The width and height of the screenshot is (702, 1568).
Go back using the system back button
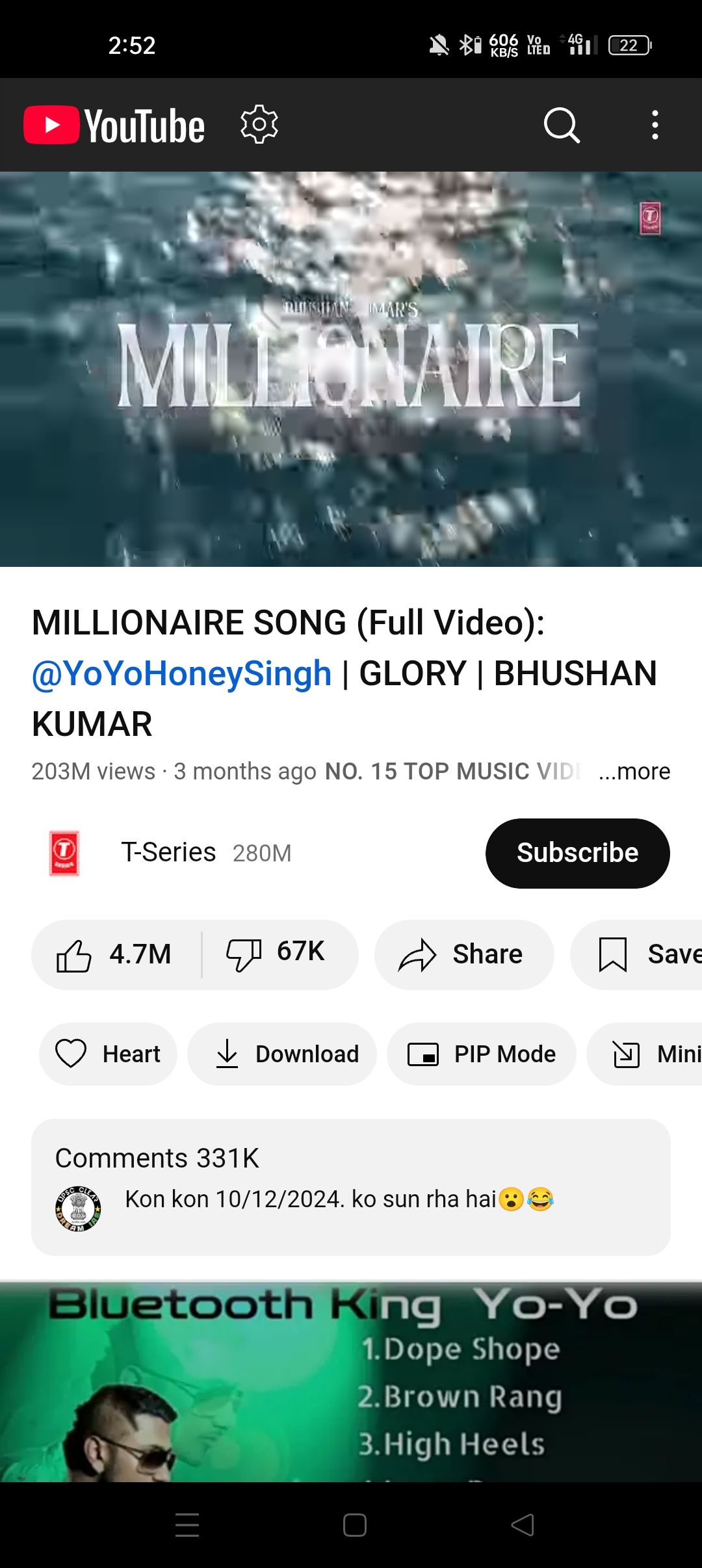(523, 1524)
